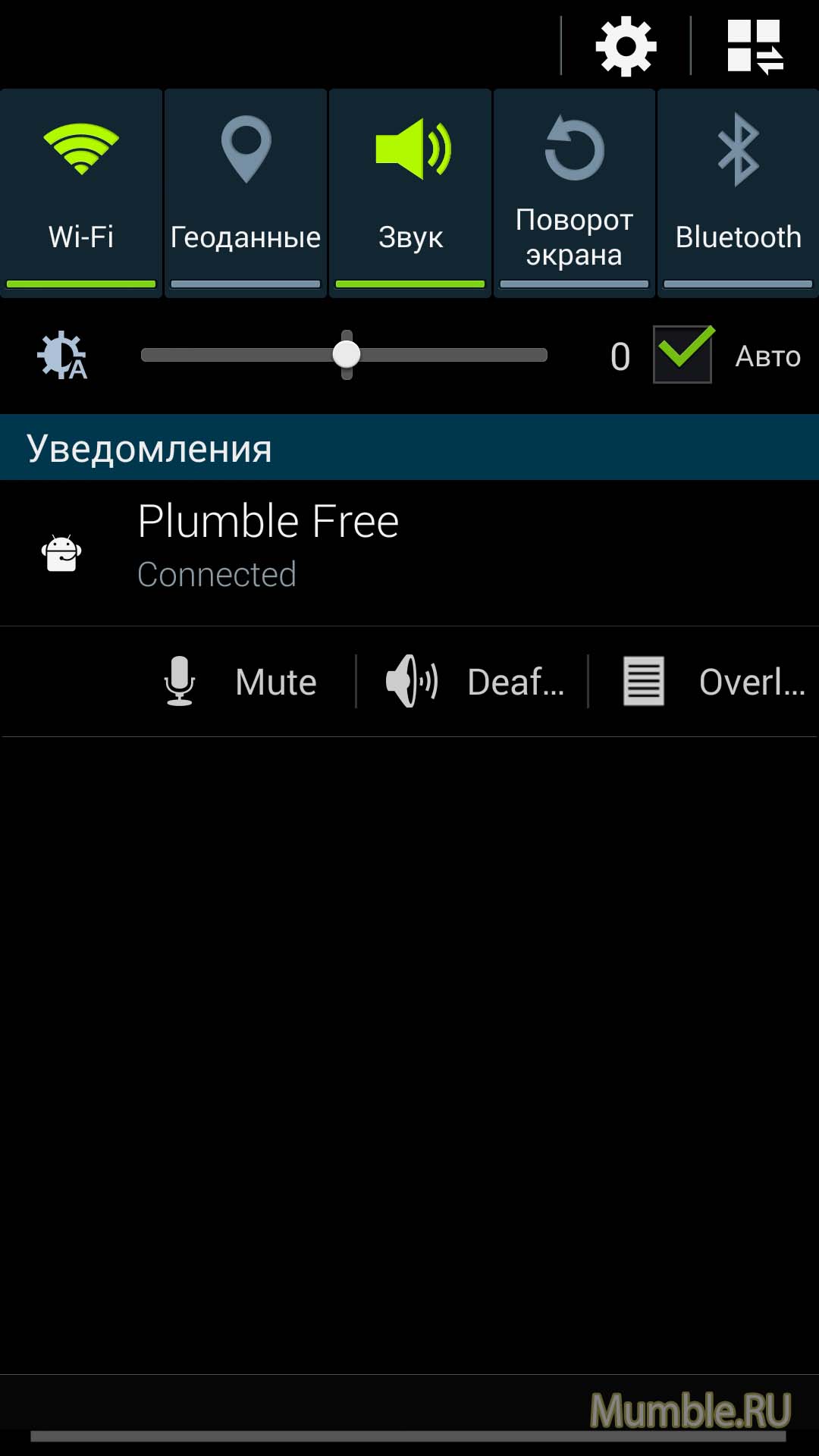Turn off Wi-Fi
This screenshot has width=819, height=1456.
(81, 193)
